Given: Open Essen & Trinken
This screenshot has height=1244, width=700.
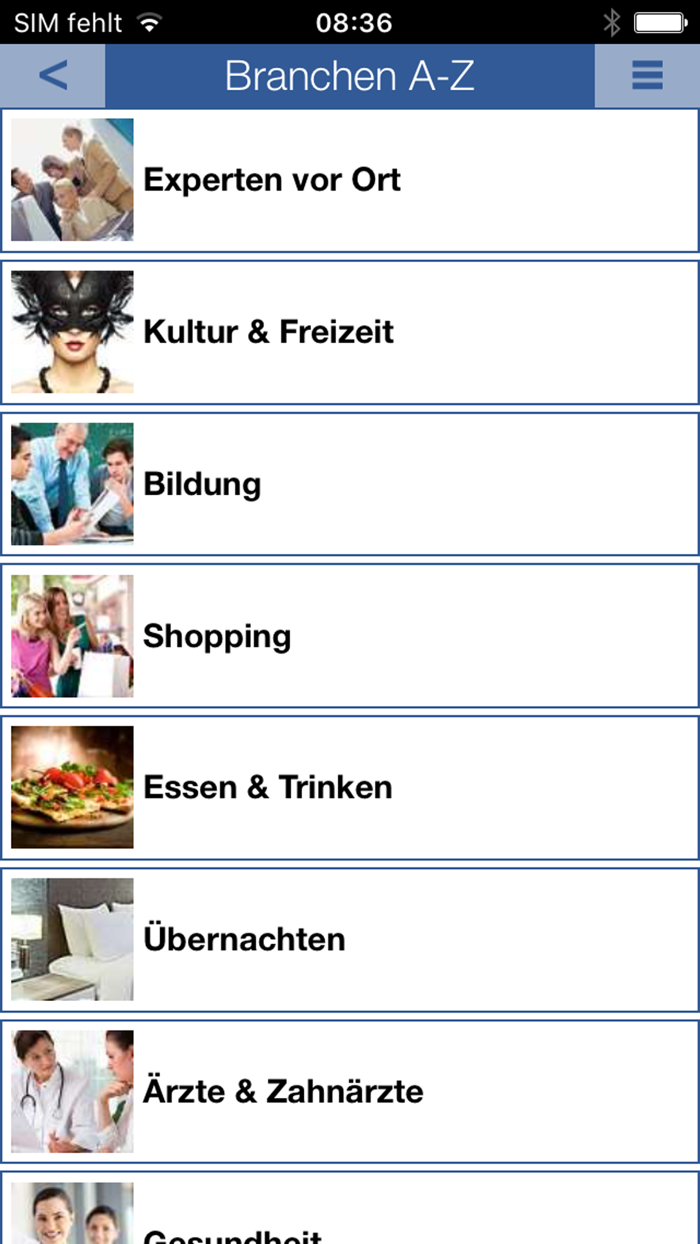Looking at the screenshot, I should coord(349,788).
